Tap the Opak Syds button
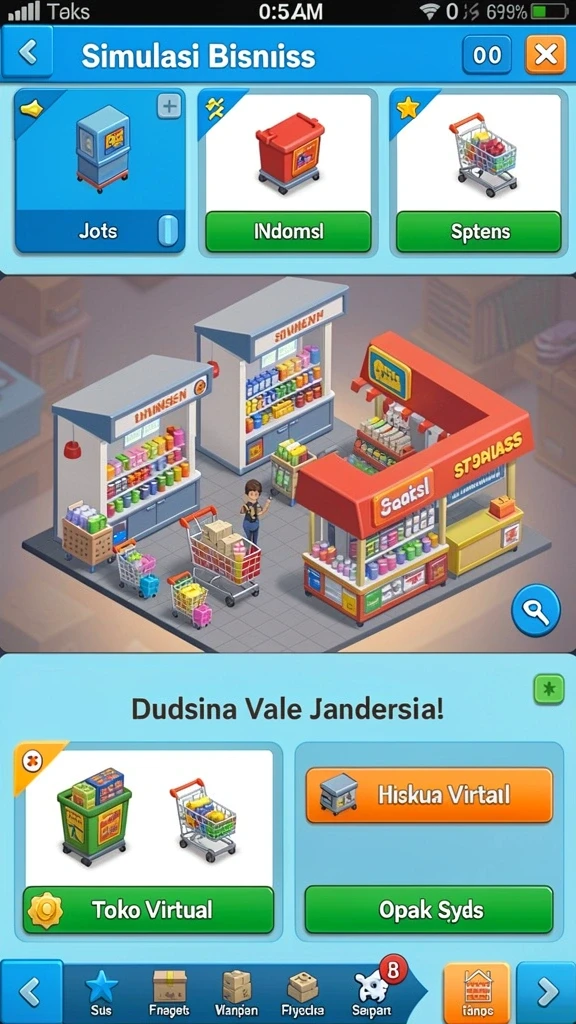 429,910
